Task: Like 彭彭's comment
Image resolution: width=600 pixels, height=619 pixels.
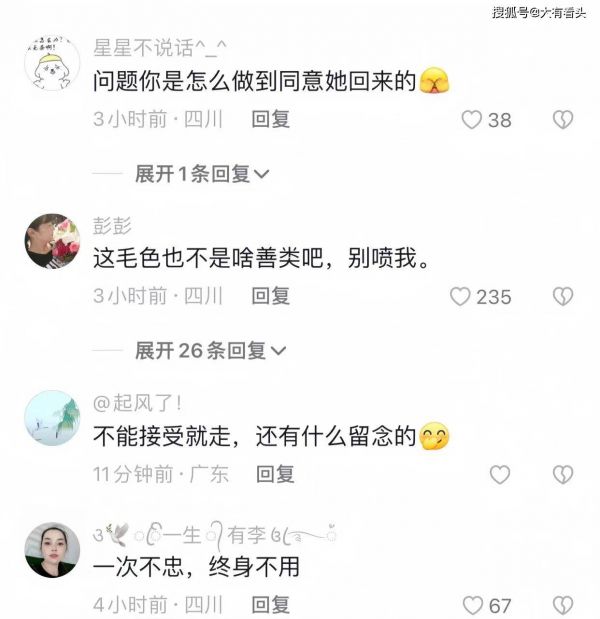Action: (461, 297)
